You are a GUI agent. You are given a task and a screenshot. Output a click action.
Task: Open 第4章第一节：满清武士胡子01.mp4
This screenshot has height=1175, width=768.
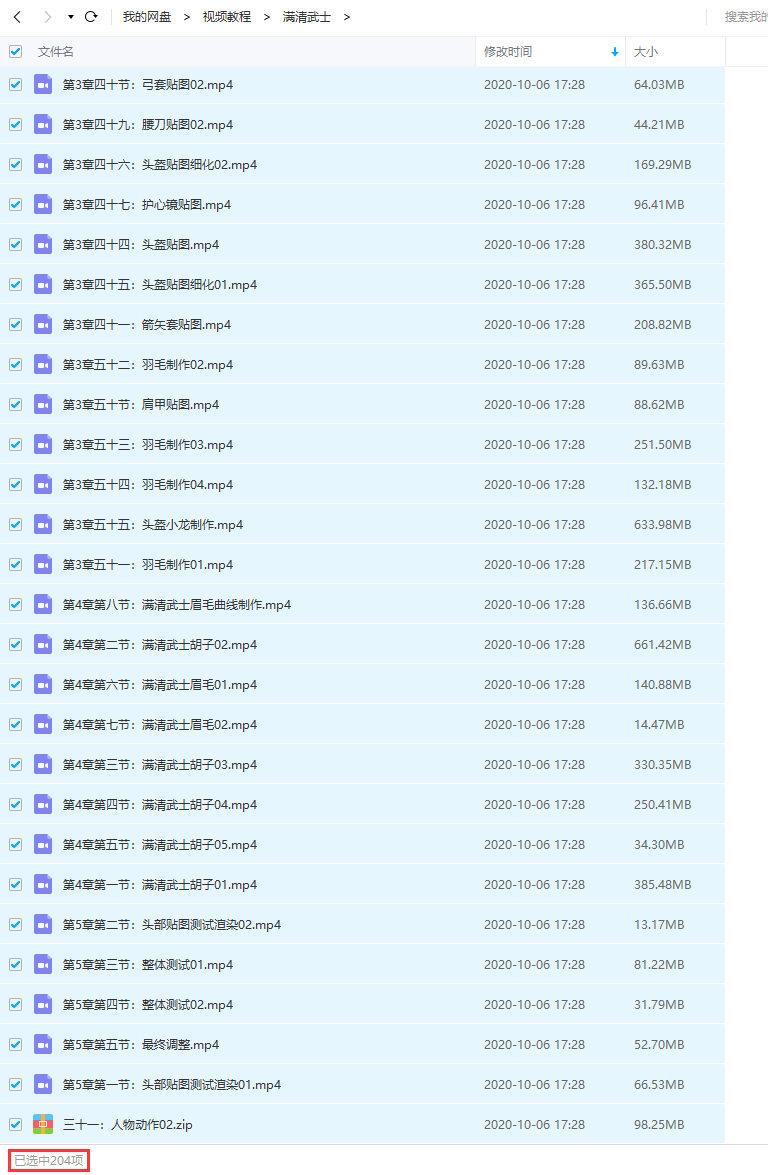(159, 885)
